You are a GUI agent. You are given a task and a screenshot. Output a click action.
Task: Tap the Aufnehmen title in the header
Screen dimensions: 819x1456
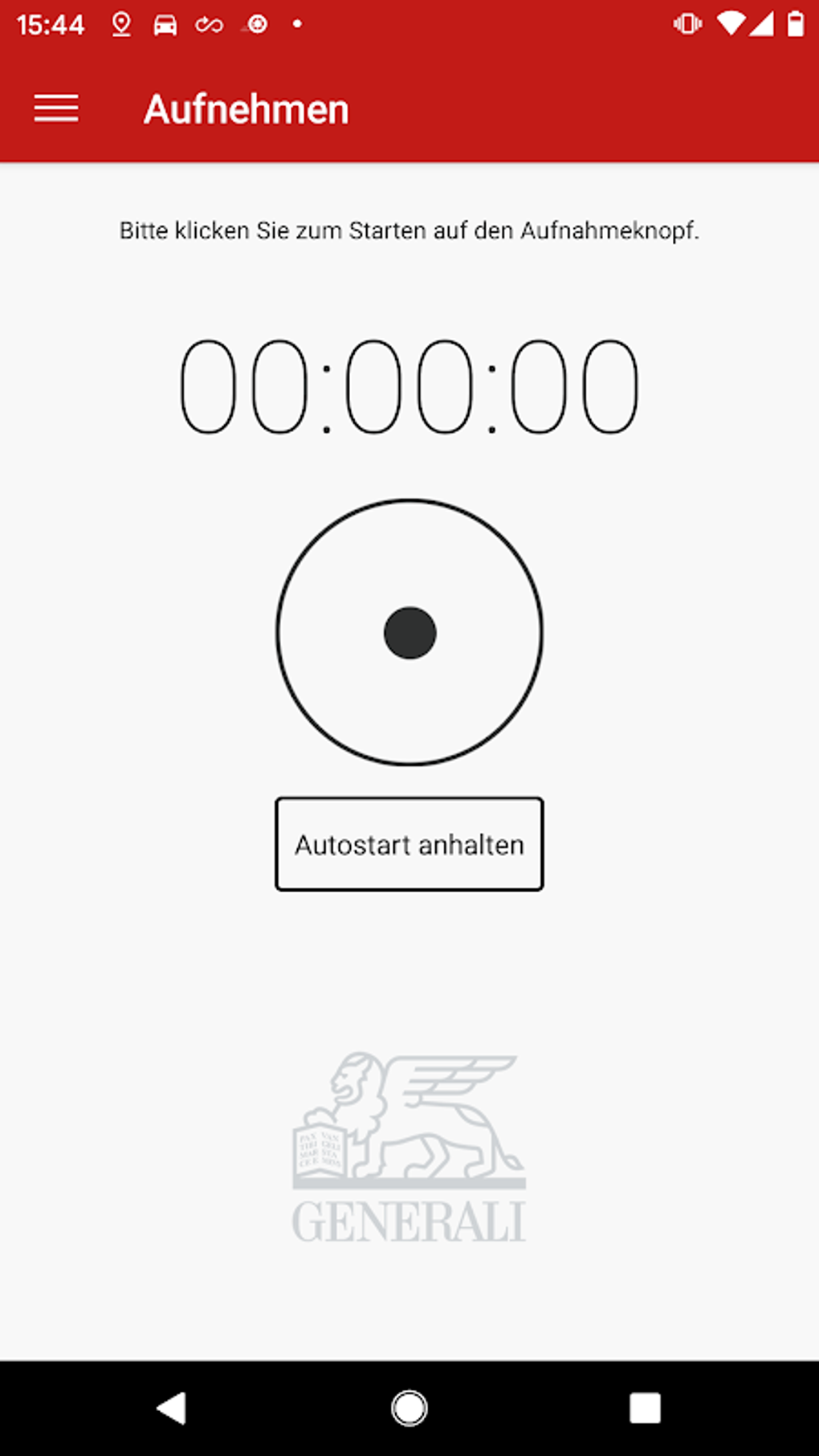tap(246, 108)
